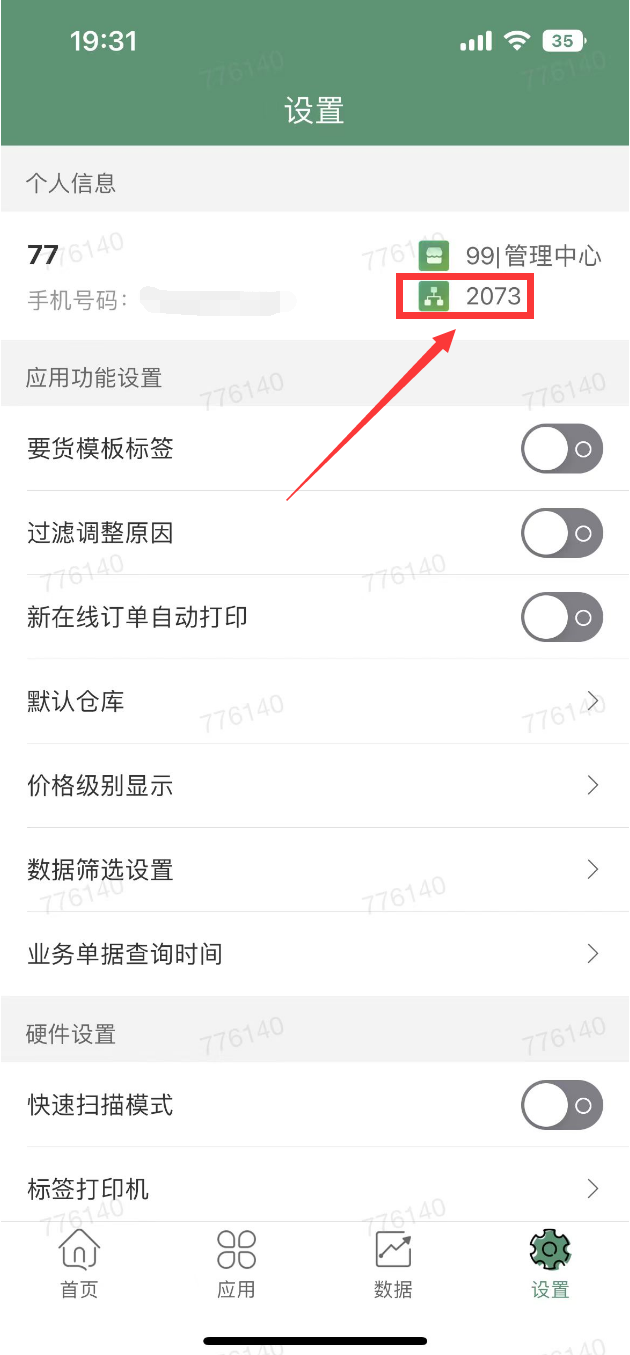Screen dimensions: 630x1355
Task: Open 价格级别显示 option
Action: [x=315, y=785]
